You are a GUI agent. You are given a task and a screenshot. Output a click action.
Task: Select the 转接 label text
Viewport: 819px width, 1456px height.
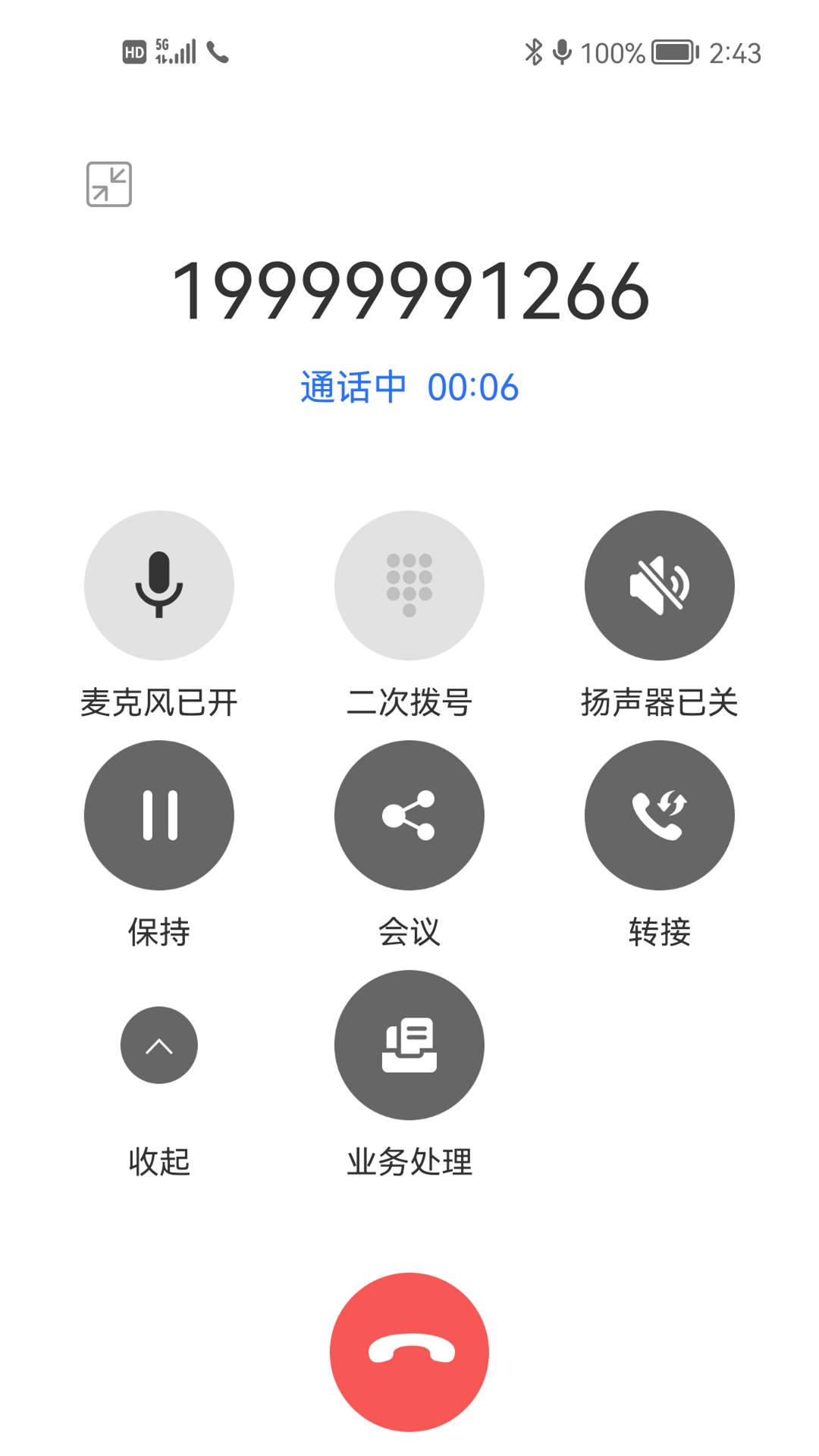(x=659, y=932)
